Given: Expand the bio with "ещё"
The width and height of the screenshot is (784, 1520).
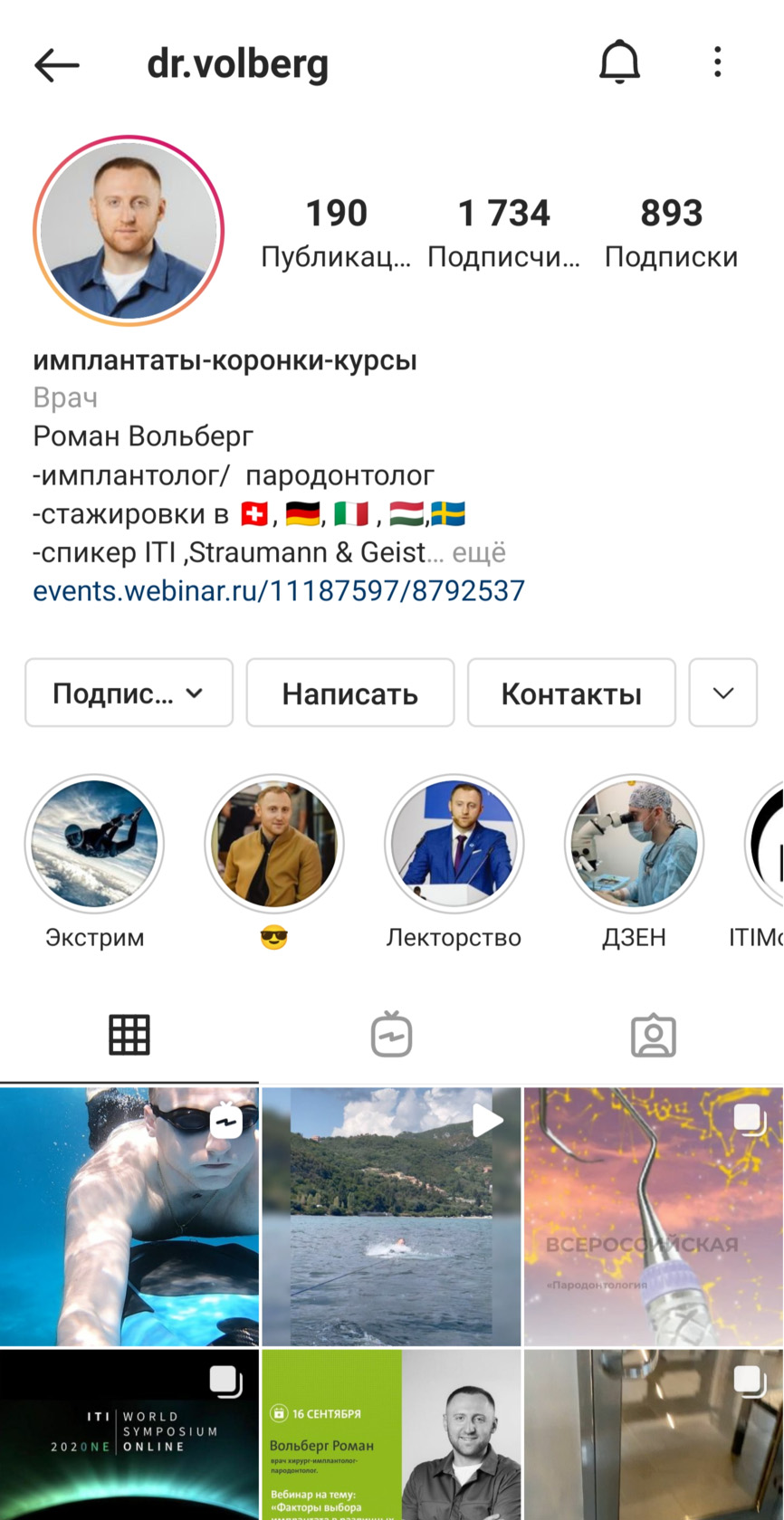Looking at the screenshot, I should click(478, 552).
